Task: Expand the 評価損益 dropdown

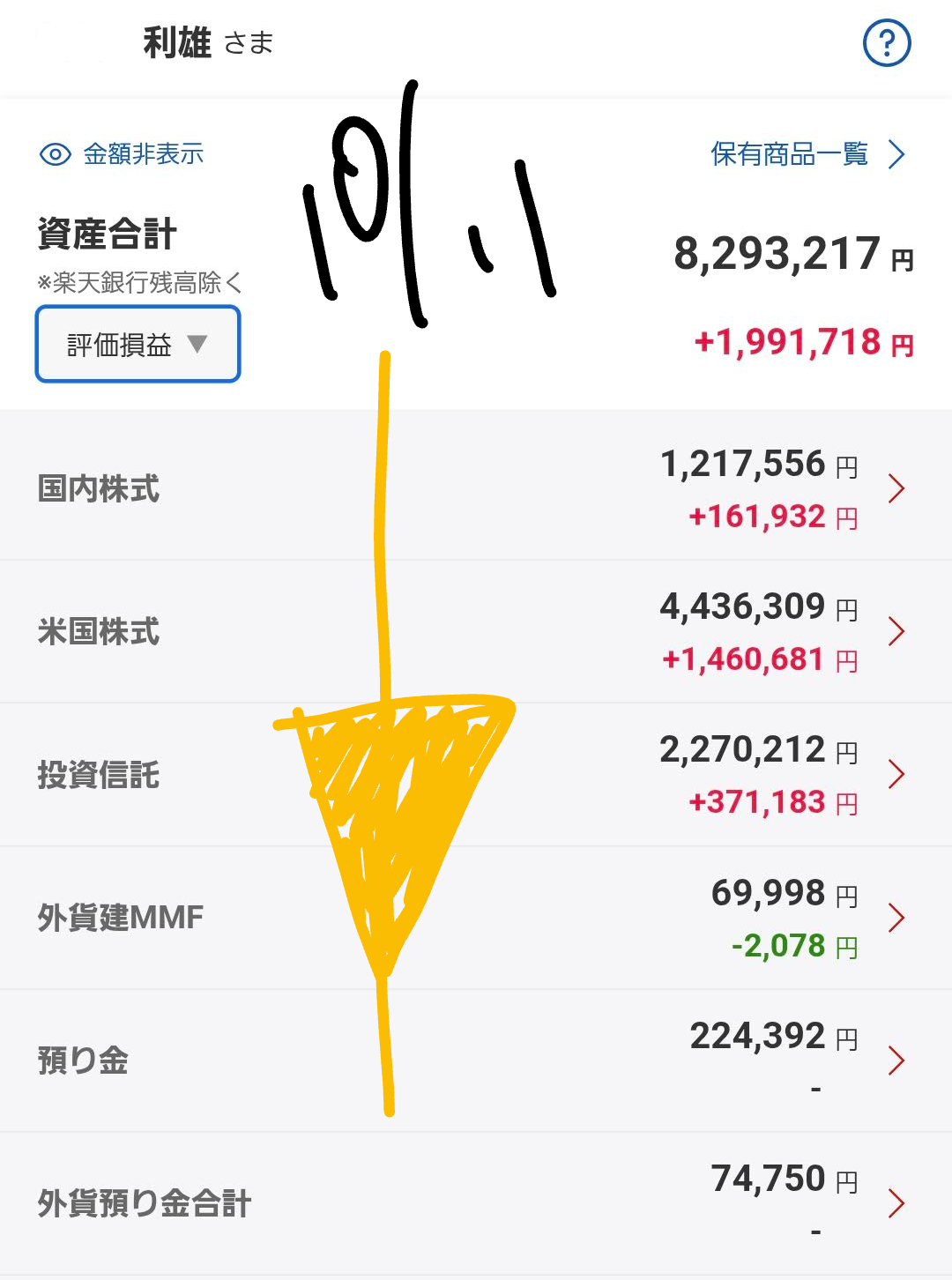Action: point(138,345)
